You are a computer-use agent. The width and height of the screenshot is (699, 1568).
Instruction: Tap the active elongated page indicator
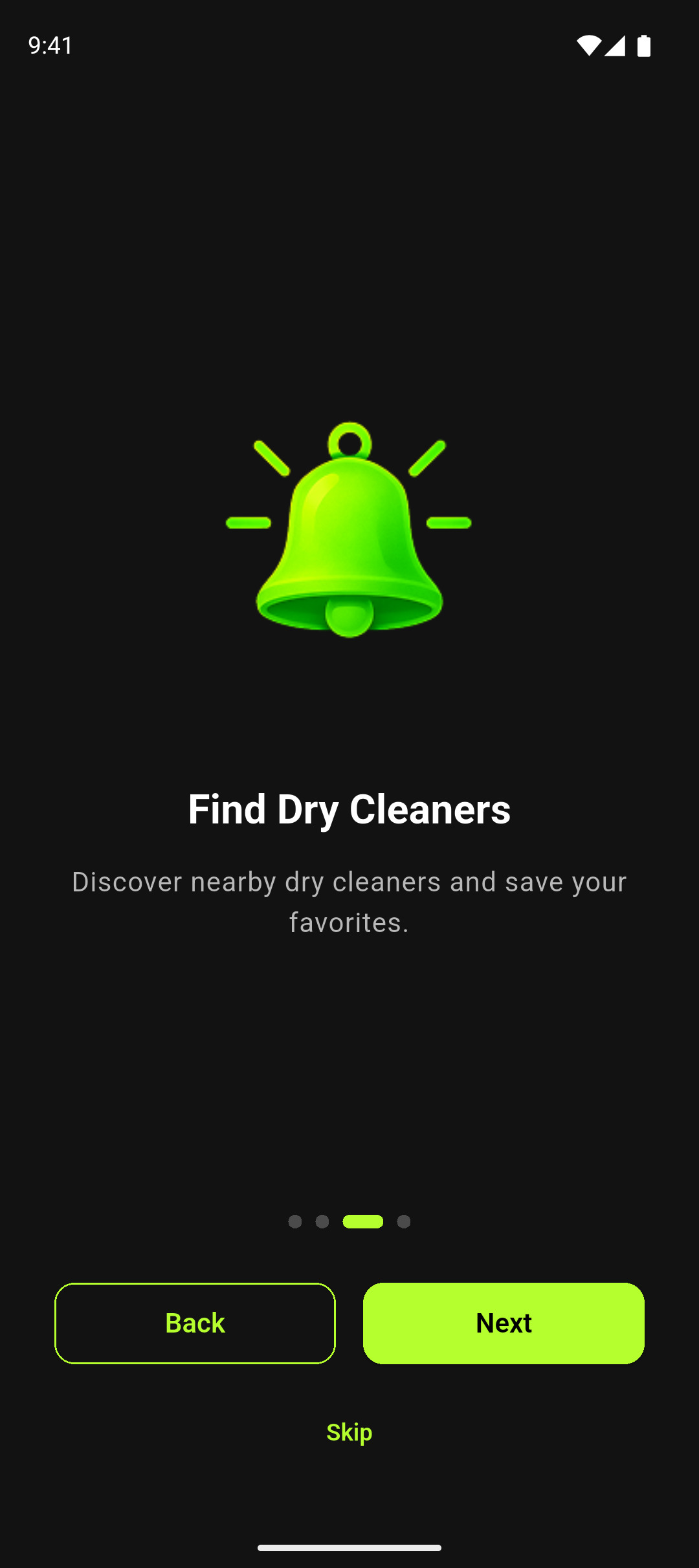[x=364, y=1221]
